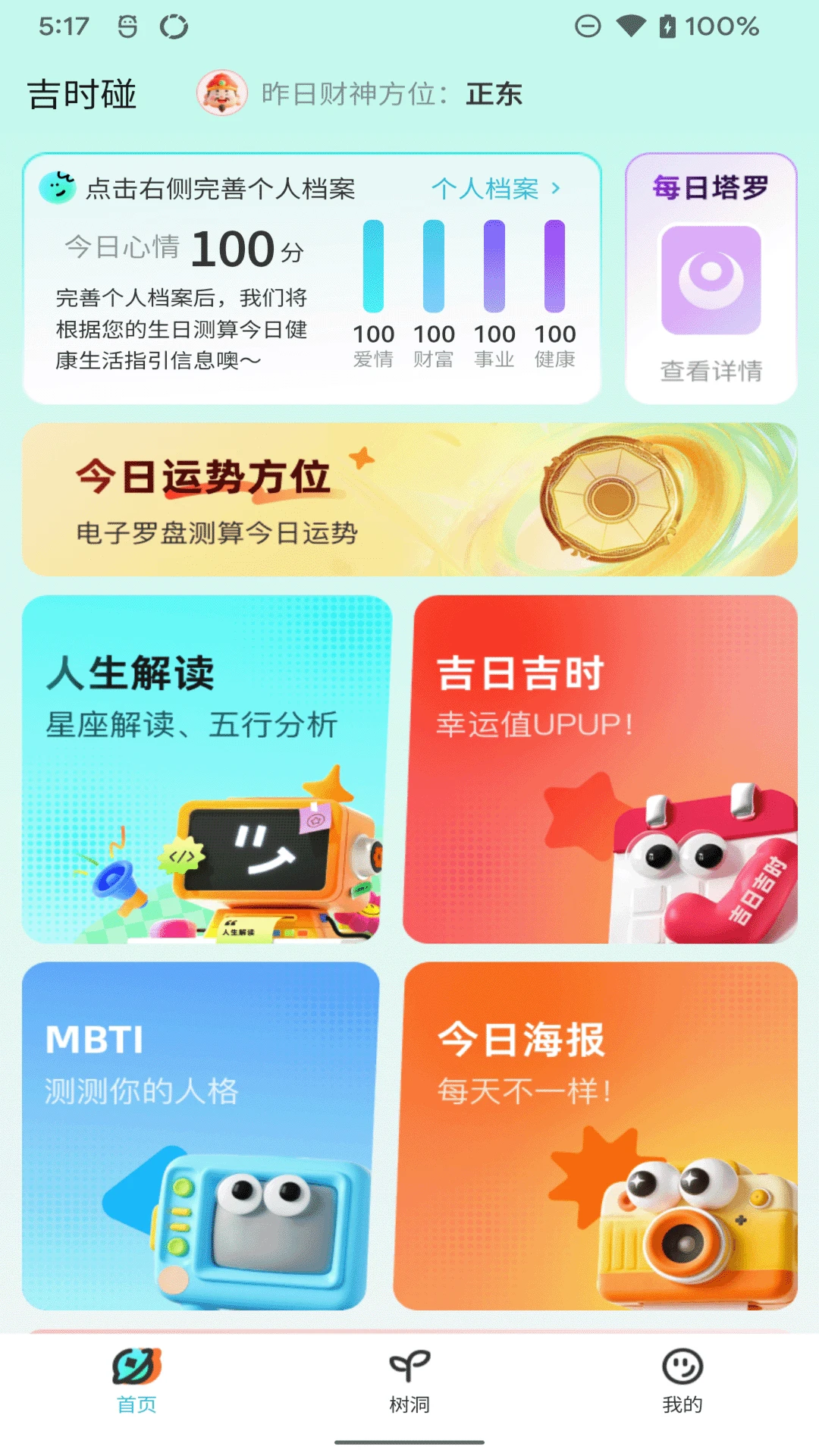Screen dimensions: 819x1456
Task: Click the 财神 (God of Wealth) avatar icon
Action: click(x=222, y=94)
